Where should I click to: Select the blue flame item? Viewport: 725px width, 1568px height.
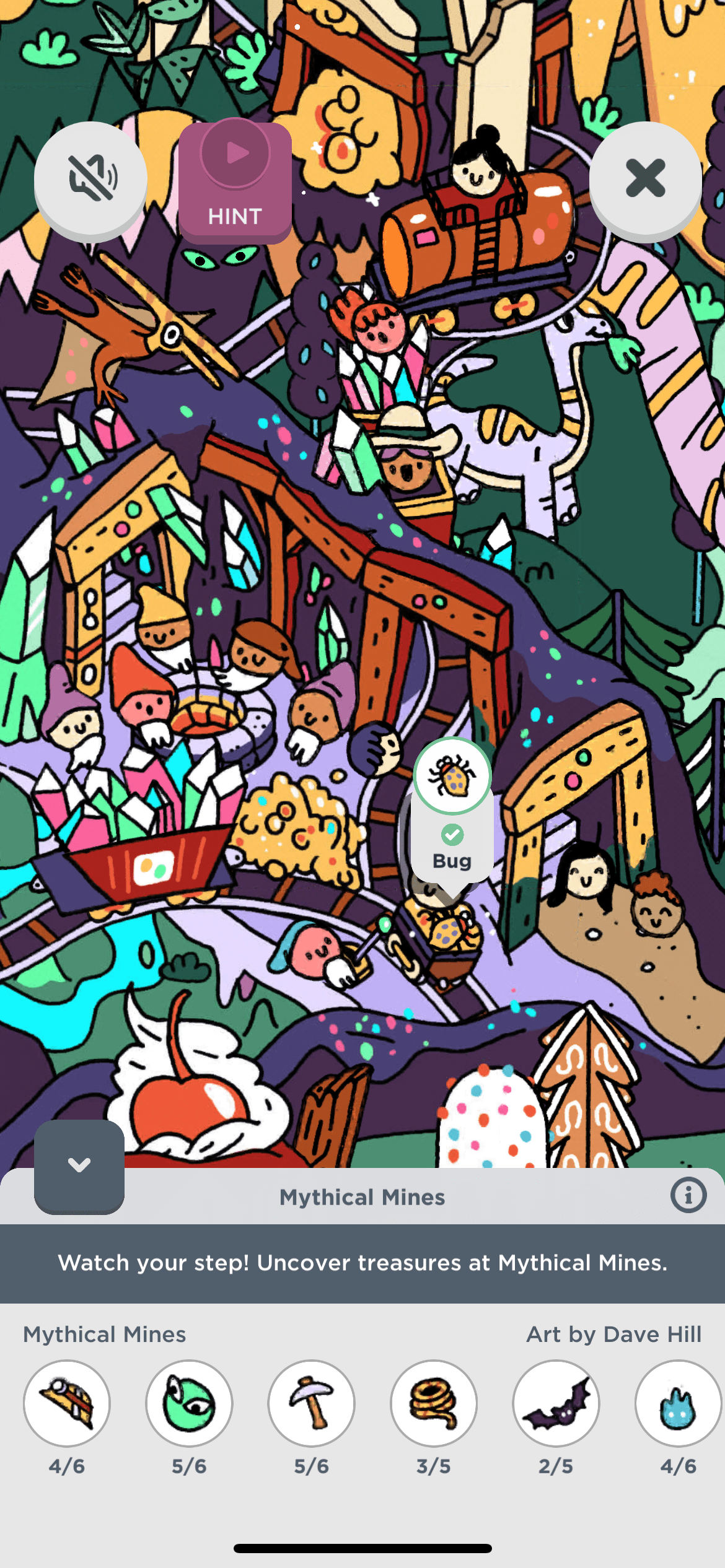pyautogui.click(x=677, y=1403)
